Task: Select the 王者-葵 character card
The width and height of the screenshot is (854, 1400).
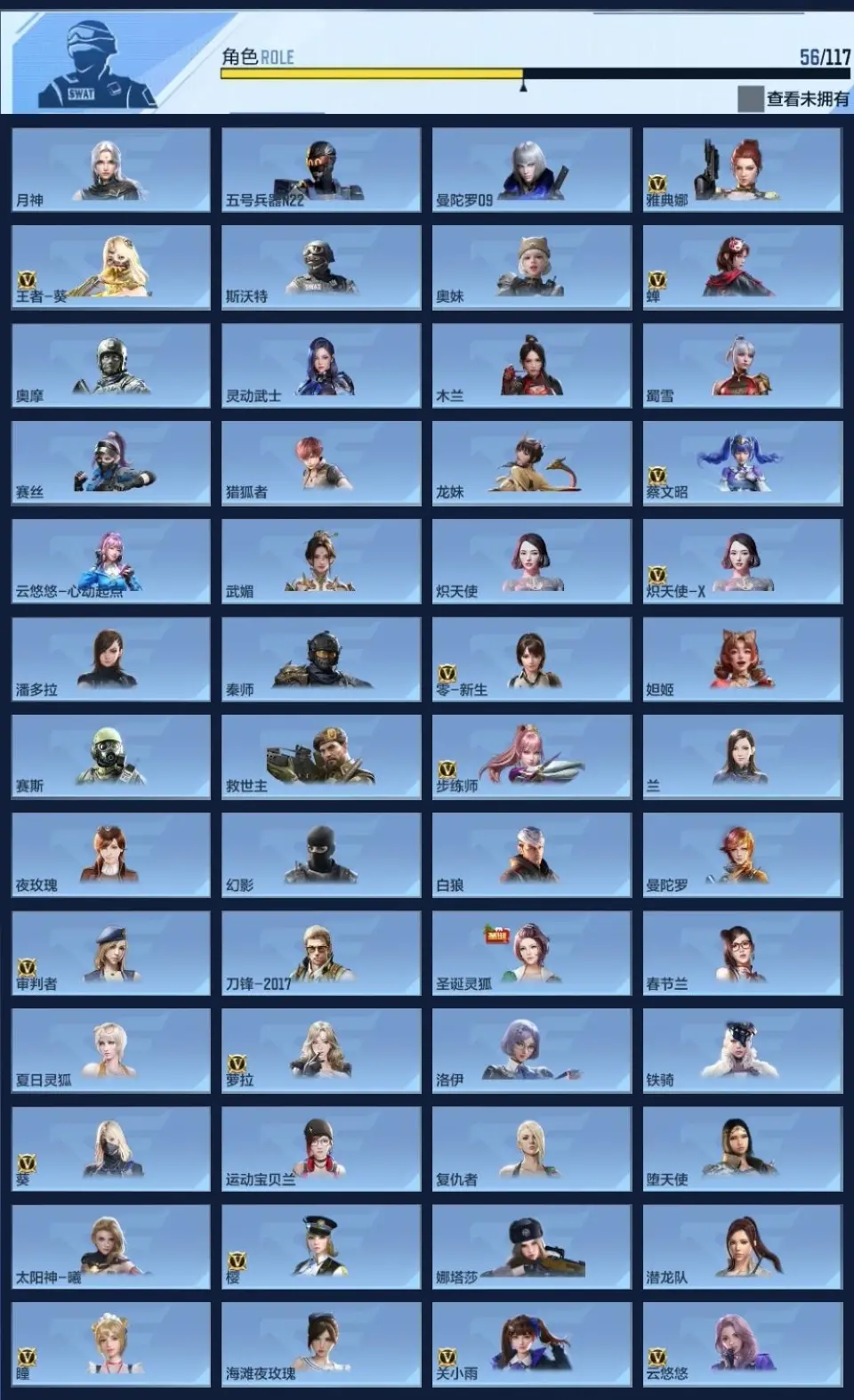Action: pos(111,267)
